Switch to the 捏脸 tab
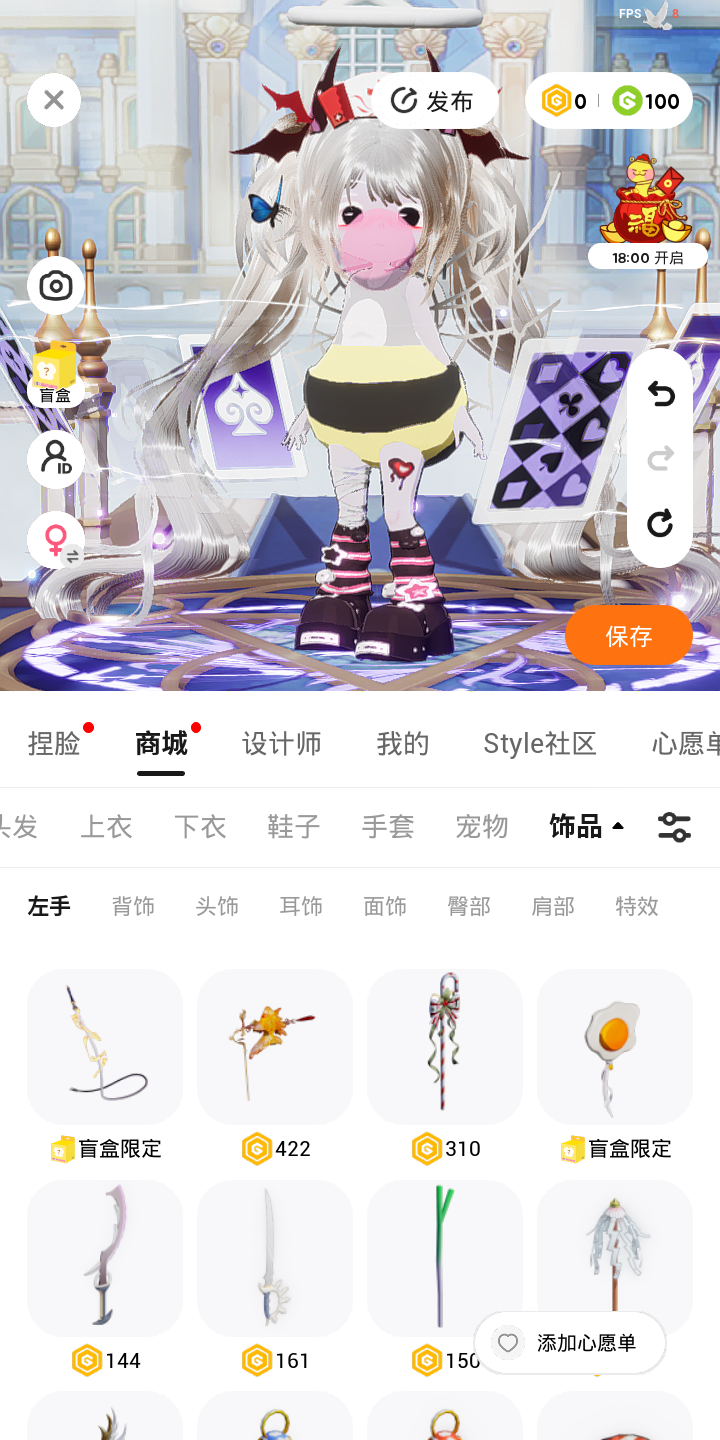Screen dimensions: 720x1440 (54, 744)
